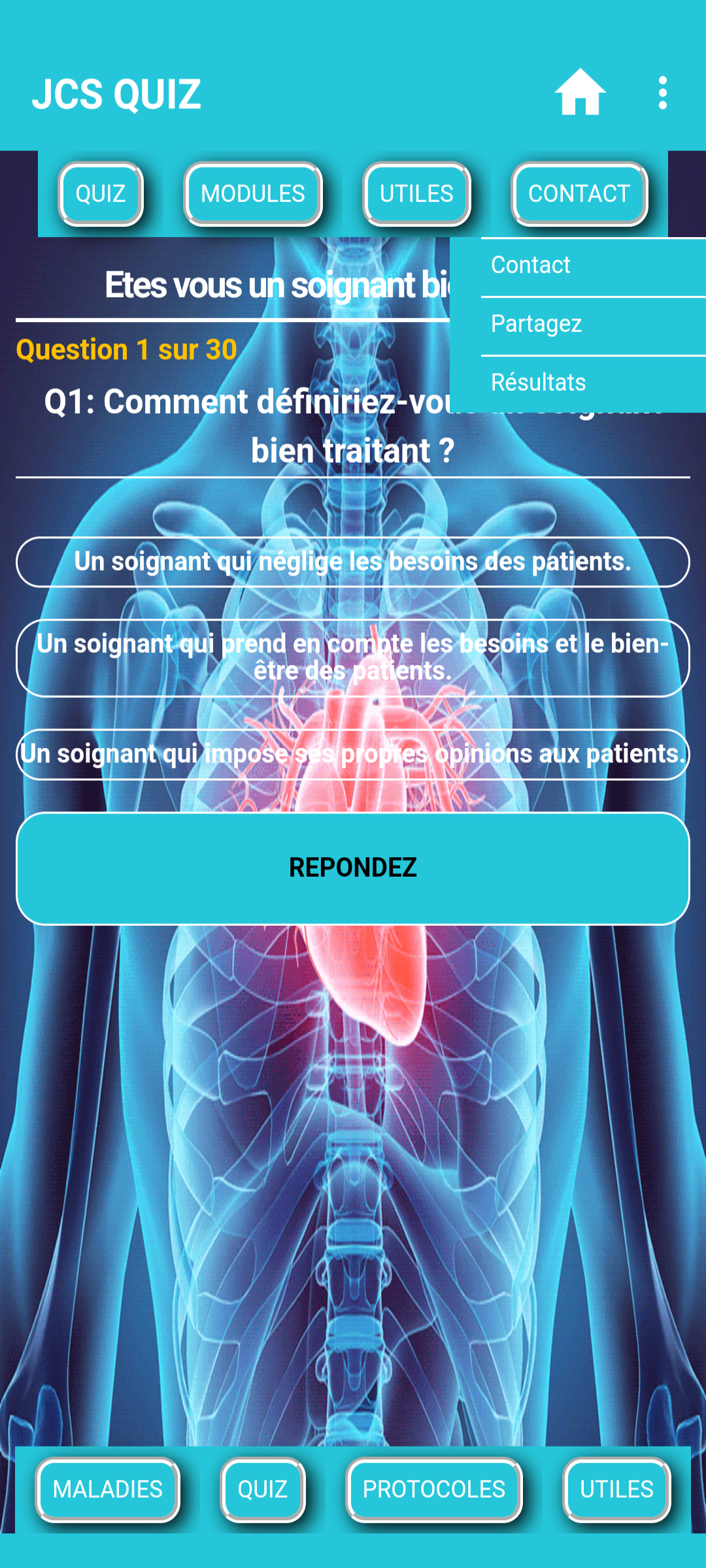Open the top QUIZ button
This screenshot has height=1568, width=706.
[101, 194]
